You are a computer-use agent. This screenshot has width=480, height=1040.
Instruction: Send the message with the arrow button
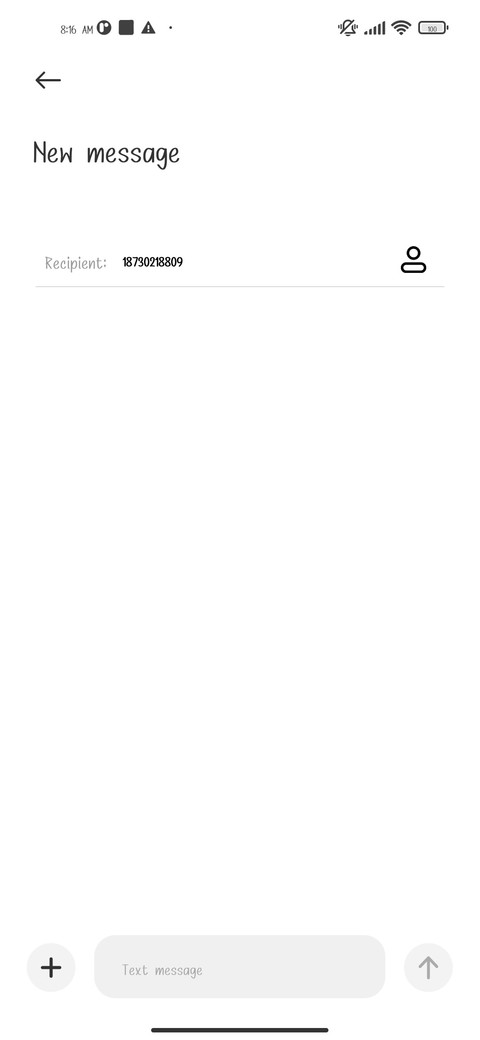point(428,968)
